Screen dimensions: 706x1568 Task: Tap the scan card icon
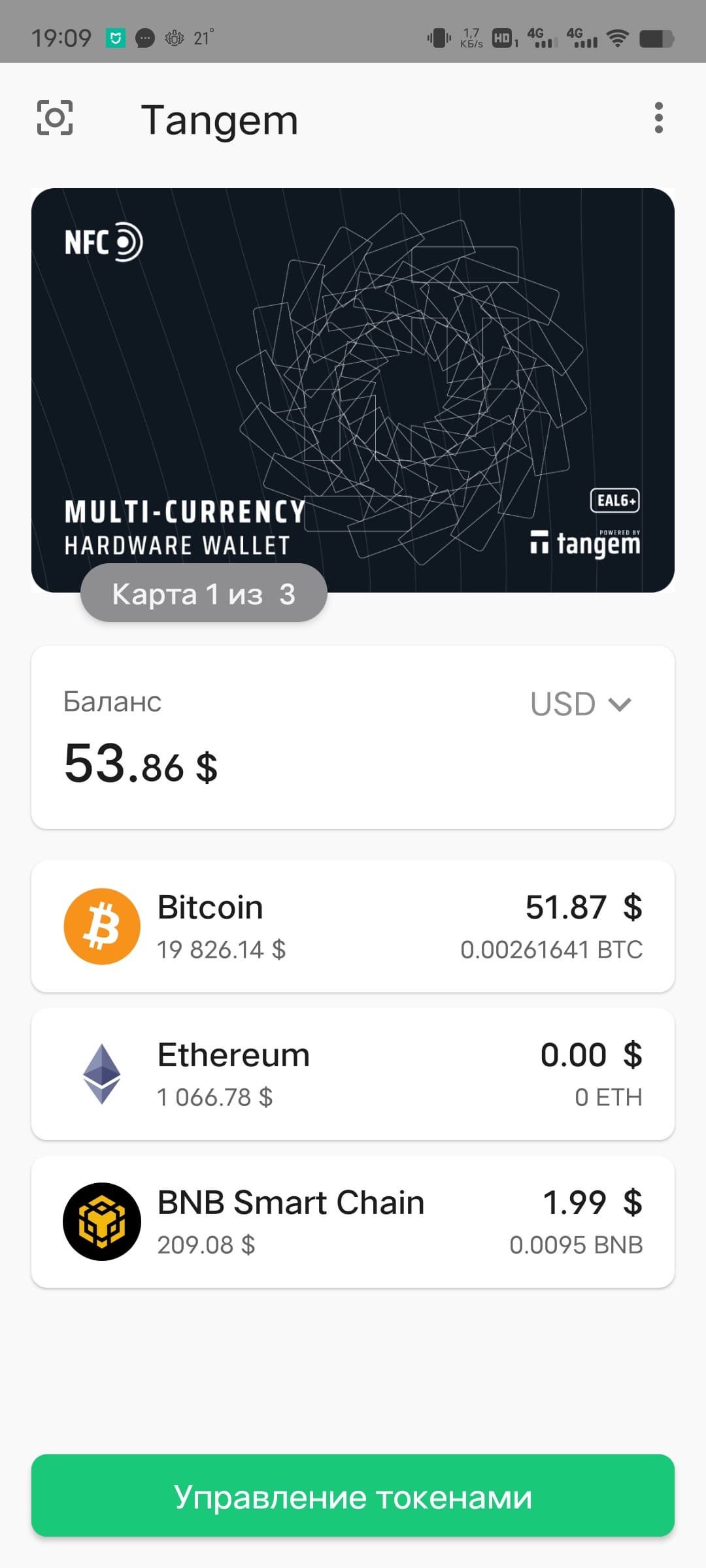tap(55, 118)
